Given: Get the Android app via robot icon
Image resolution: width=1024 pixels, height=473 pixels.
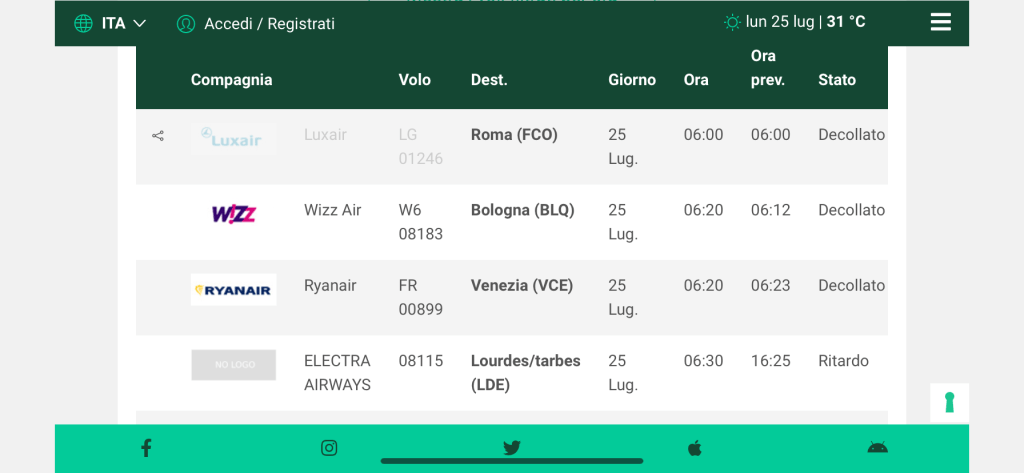Looking at the screenshot, I should [x=878, y=448].
